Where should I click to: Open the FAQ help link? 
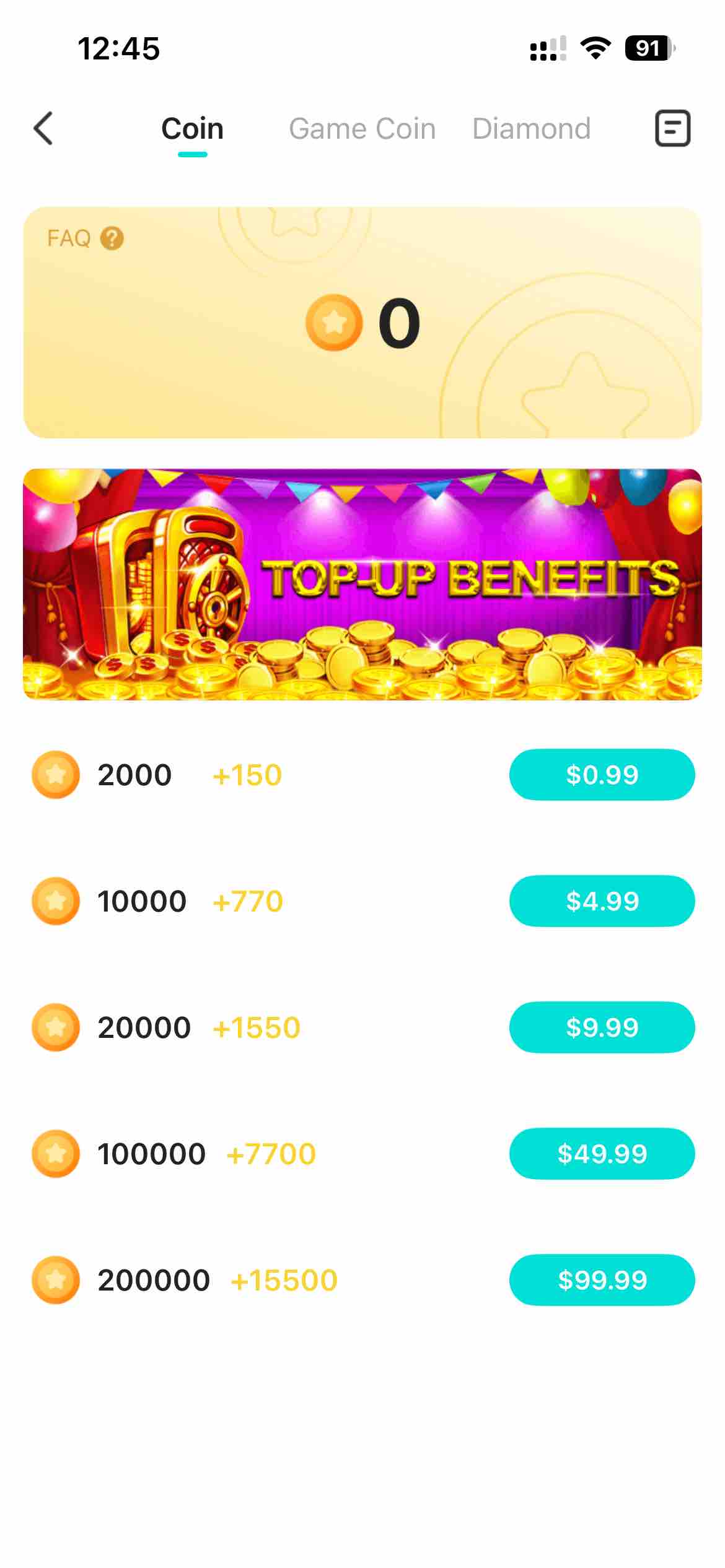coord(85,238)
